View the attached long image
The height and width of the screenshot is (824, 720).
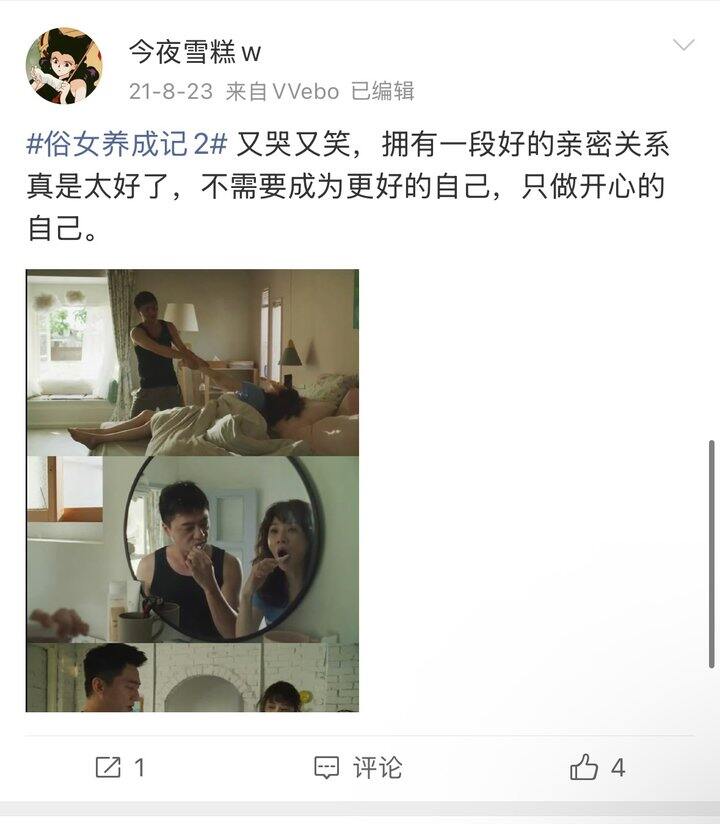192,490
